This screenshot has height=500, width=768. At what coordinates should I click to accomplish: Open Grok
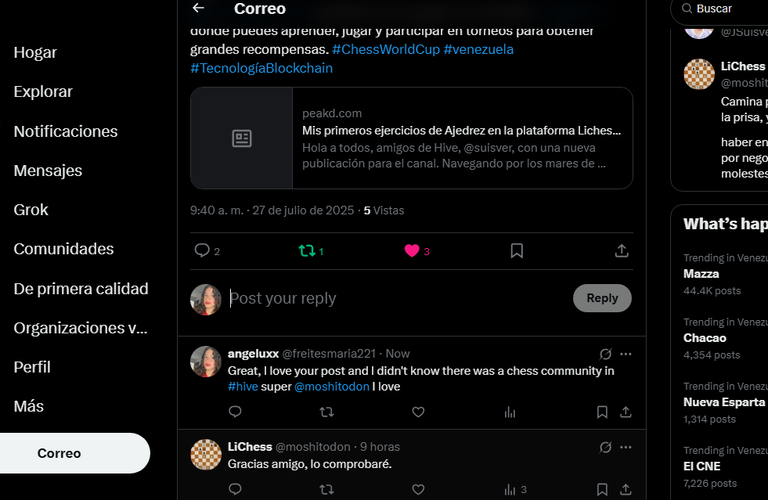pos(31,210)
